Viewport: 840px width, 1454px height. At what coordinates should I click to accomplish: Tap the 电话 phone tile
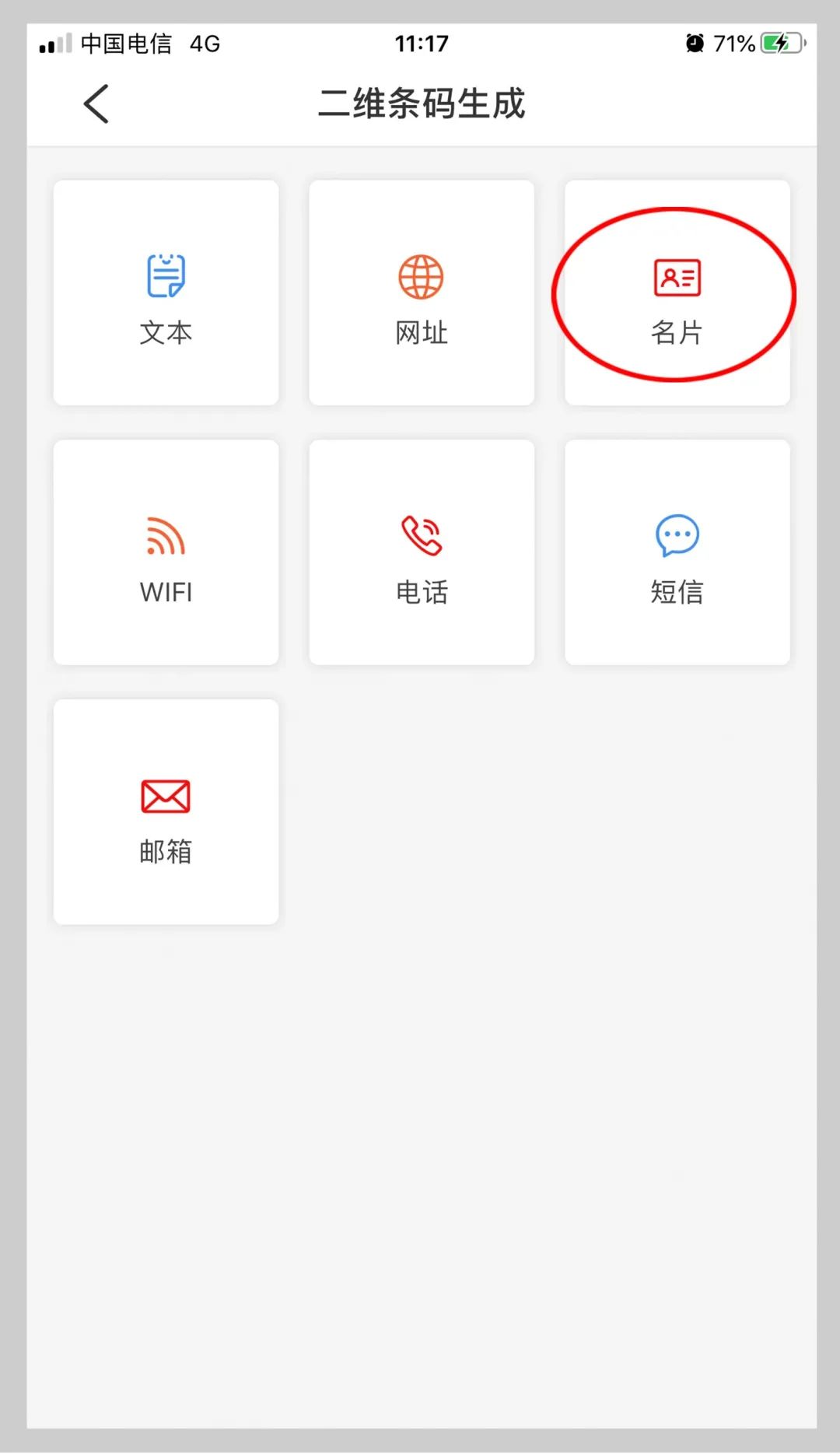422,552
